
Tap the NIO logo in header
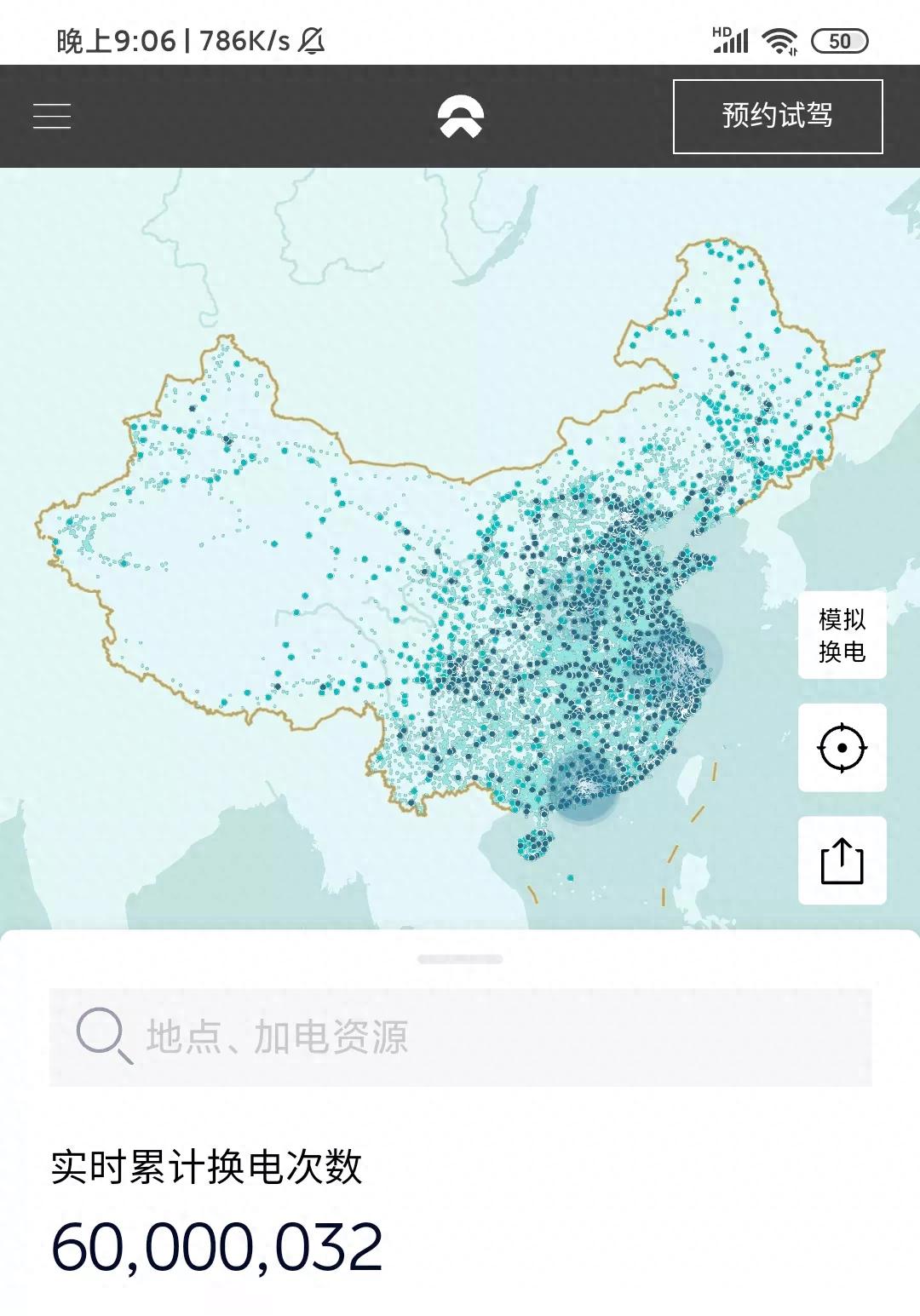(460, 117)
